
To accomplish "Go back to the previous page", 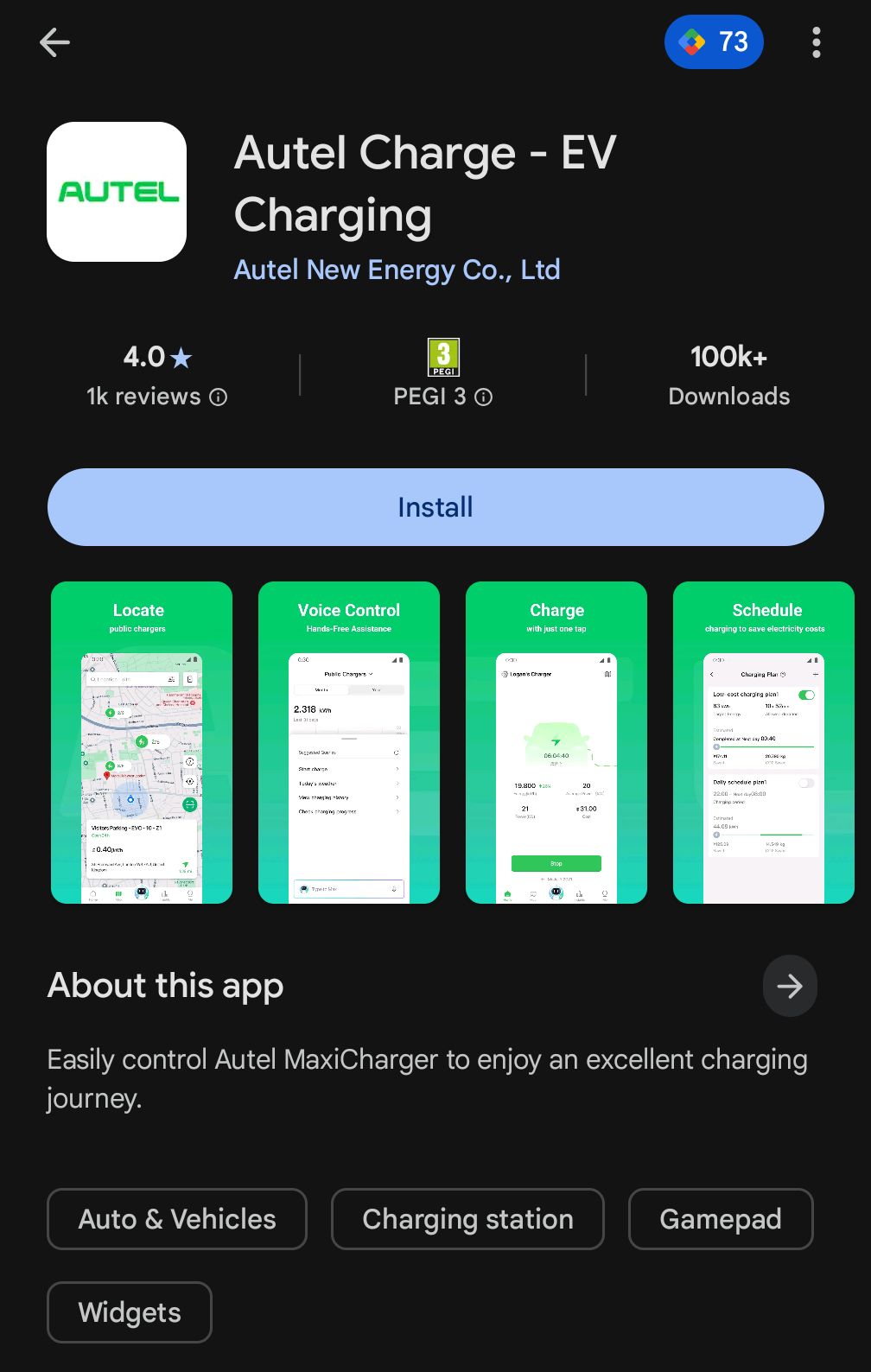I will [54, 42].
